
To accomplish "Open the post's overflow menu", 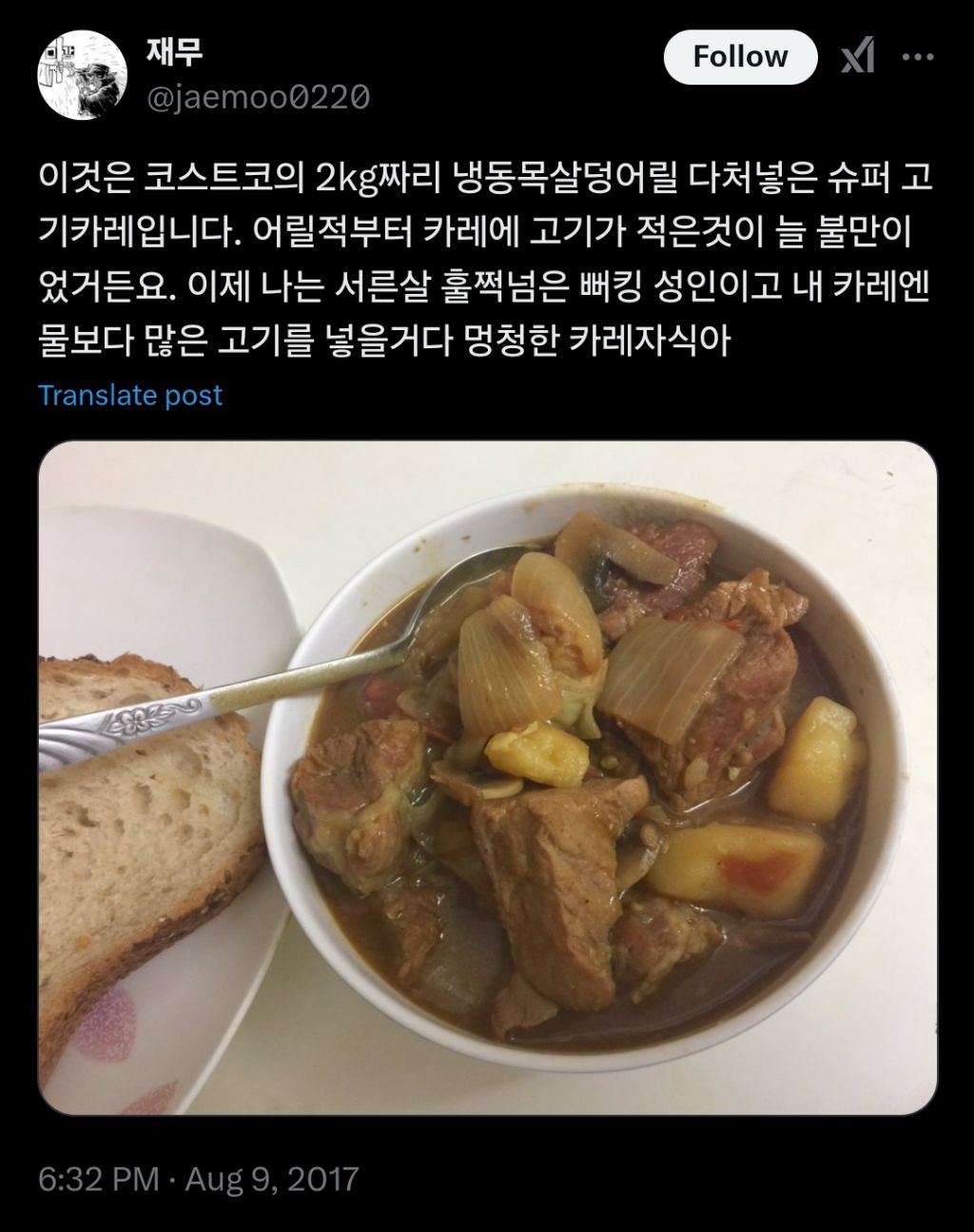I will [x=917, y=58].
